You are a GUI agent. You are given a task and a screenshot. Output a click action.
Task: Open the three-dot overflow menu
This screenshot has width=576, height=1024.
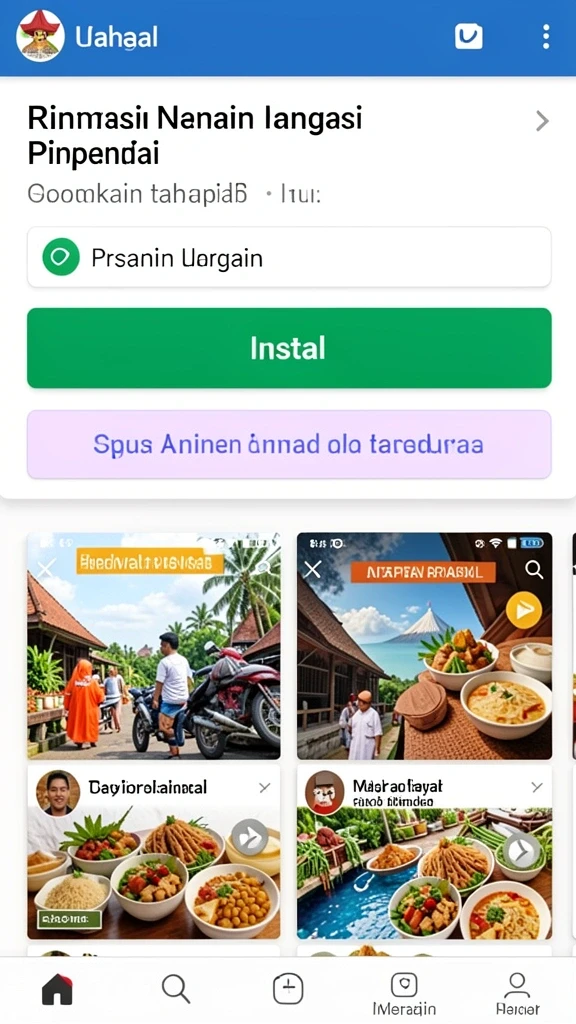[x=546, y=37]
